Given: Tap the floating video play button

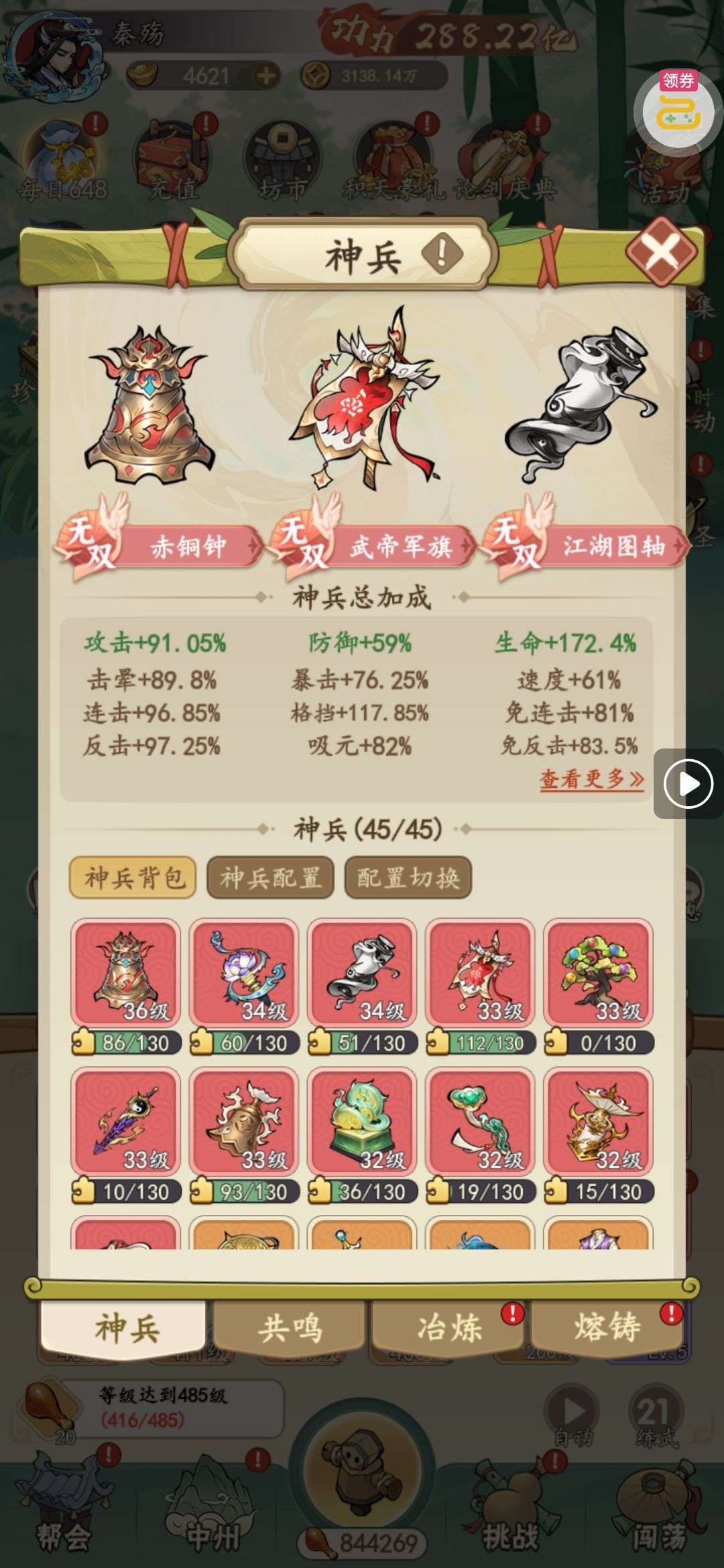Looking at the screenshot, I should click(688, 783).
